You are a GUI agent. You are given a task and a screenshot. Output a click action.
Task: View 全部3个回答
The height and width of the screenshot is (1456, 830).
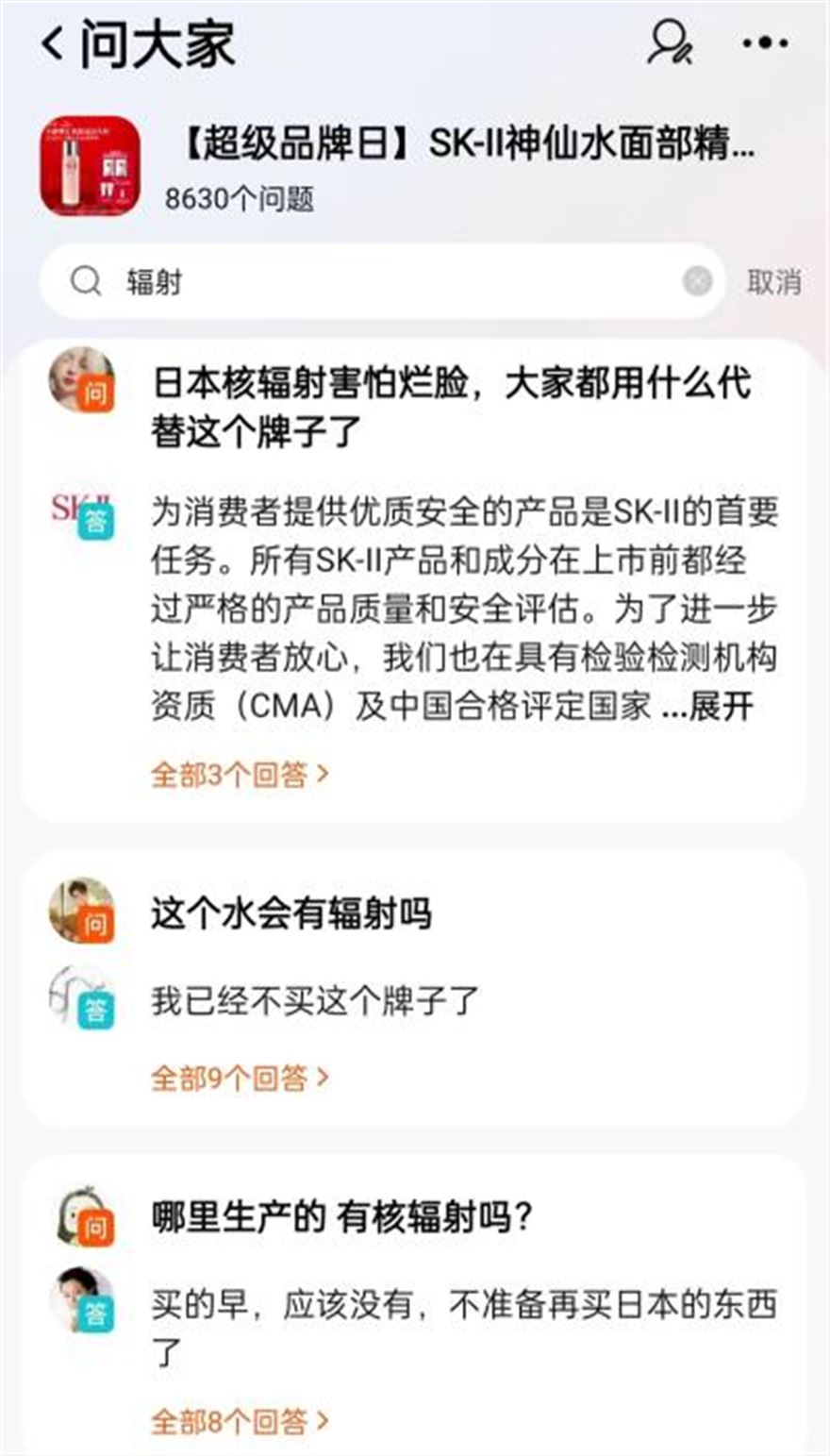pos(240,775)
